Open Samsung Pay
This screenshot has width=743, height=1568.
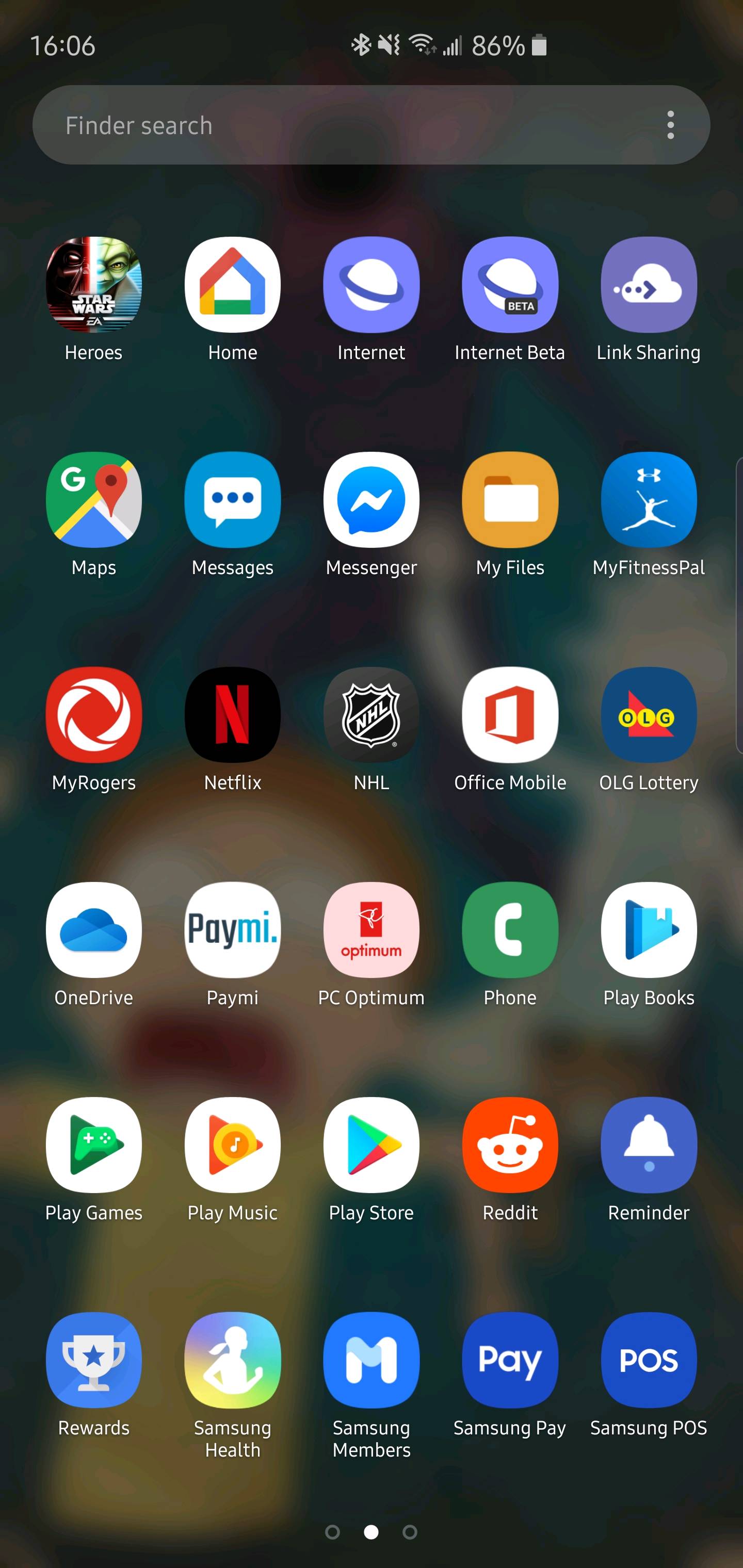[510, 1359]
